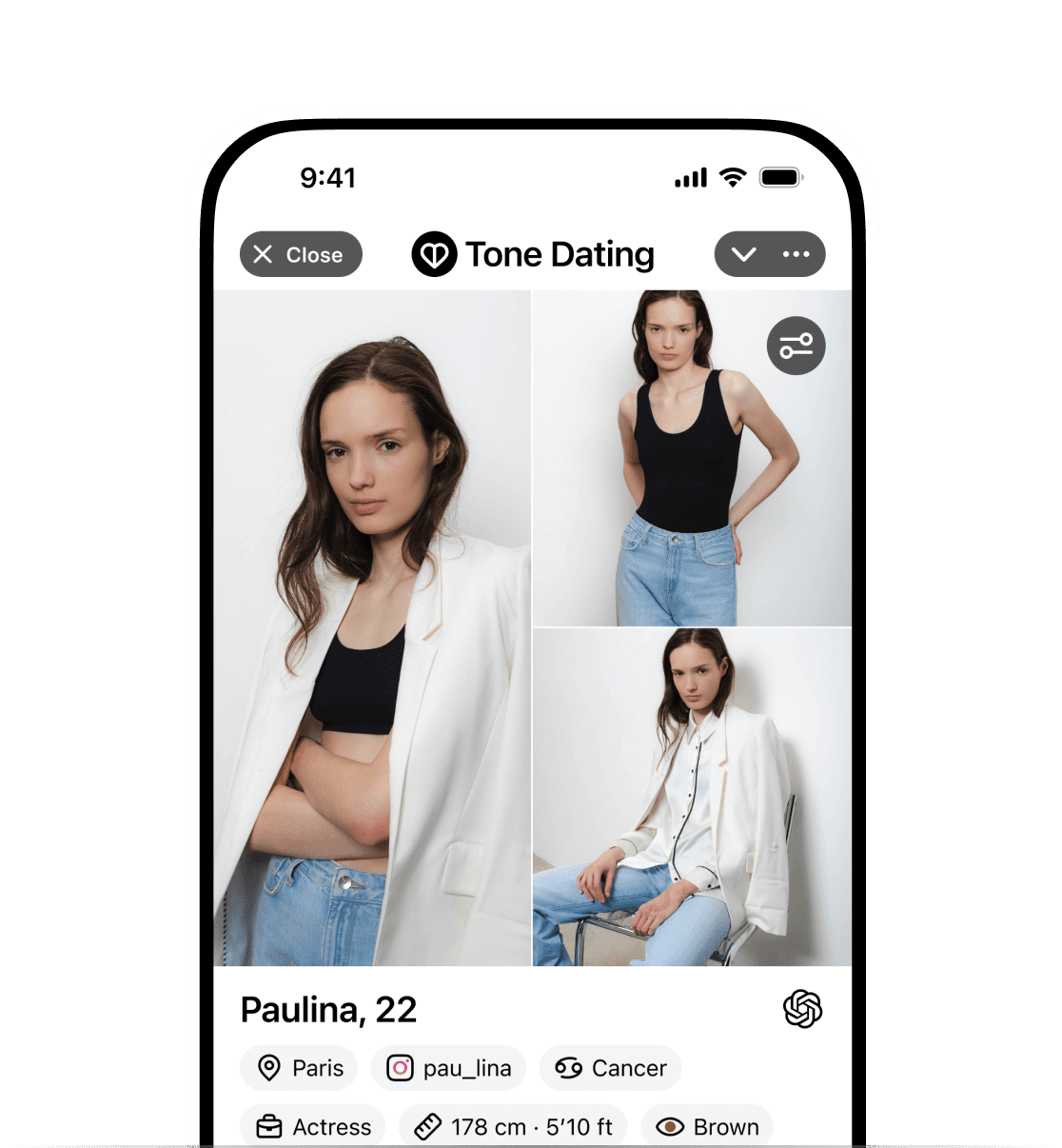Open the ellipsis more options menu

tap(796, 254)
